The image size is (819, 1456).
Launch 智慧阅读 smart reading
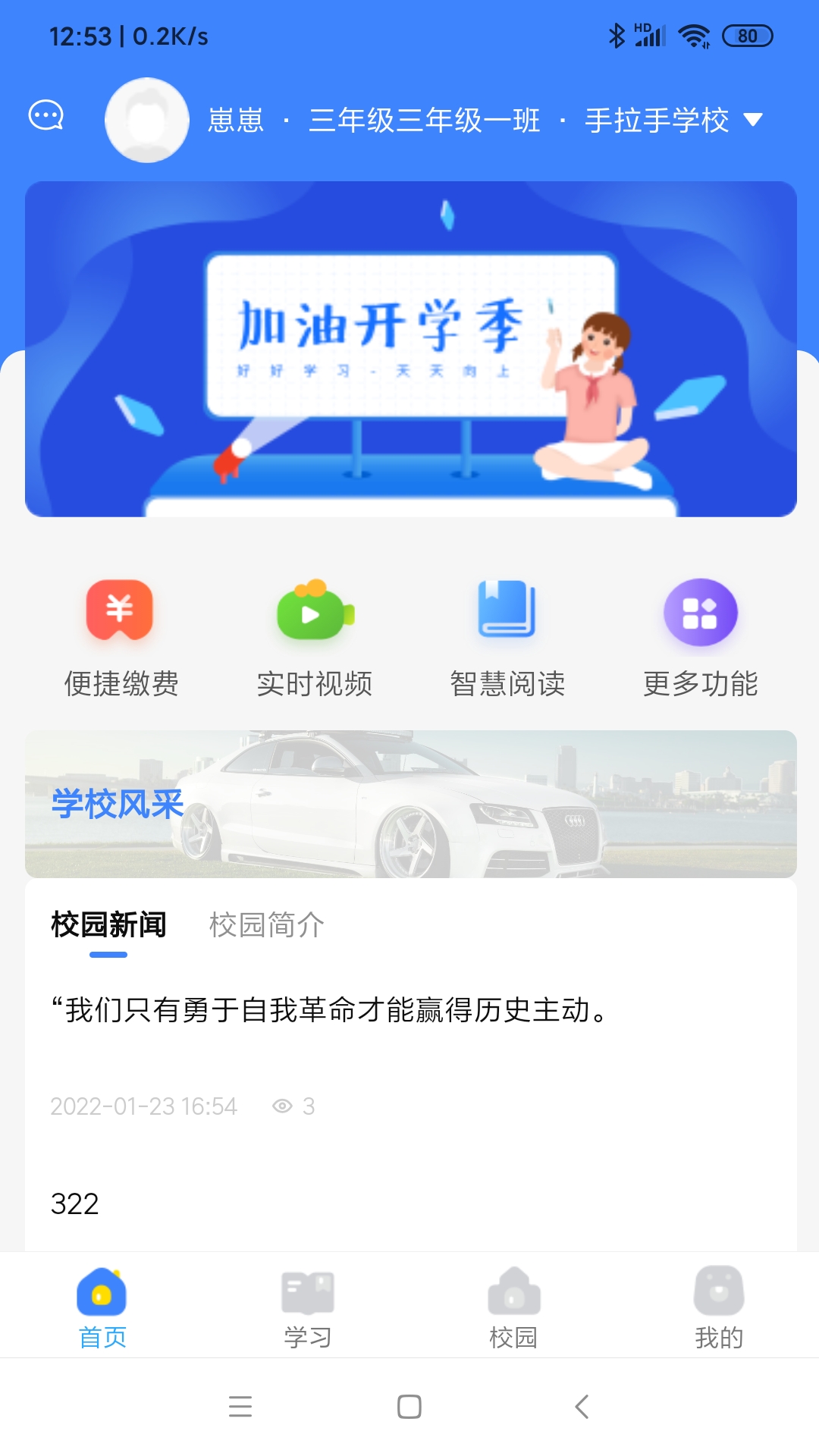[x=508, y=637]
